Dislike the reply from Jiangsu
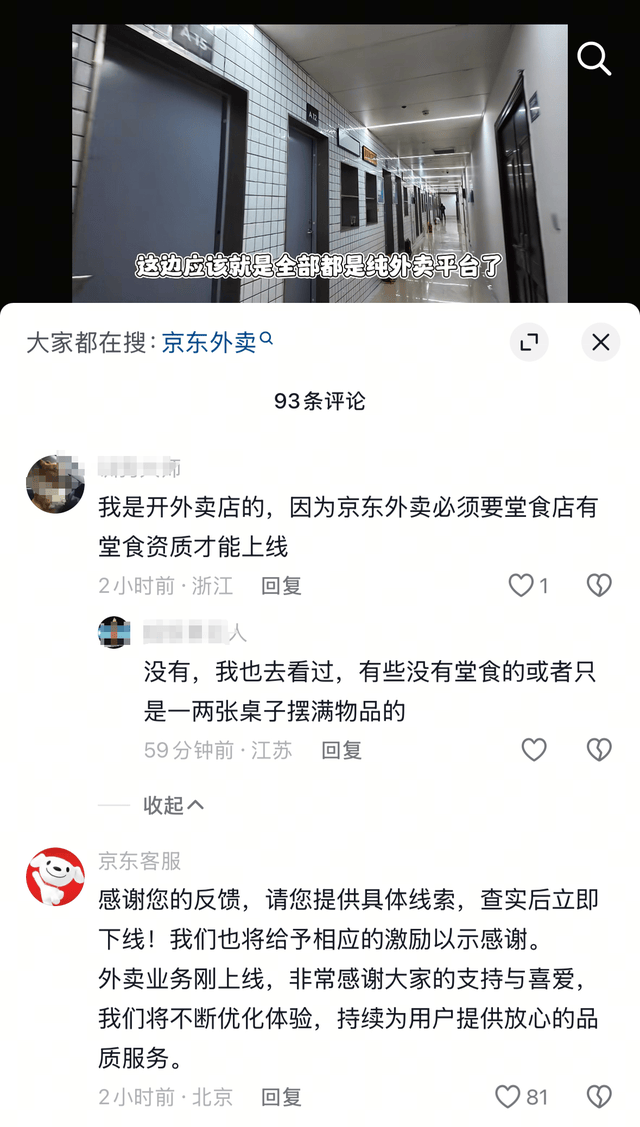The image size is (640, 1127). point(599,750)
